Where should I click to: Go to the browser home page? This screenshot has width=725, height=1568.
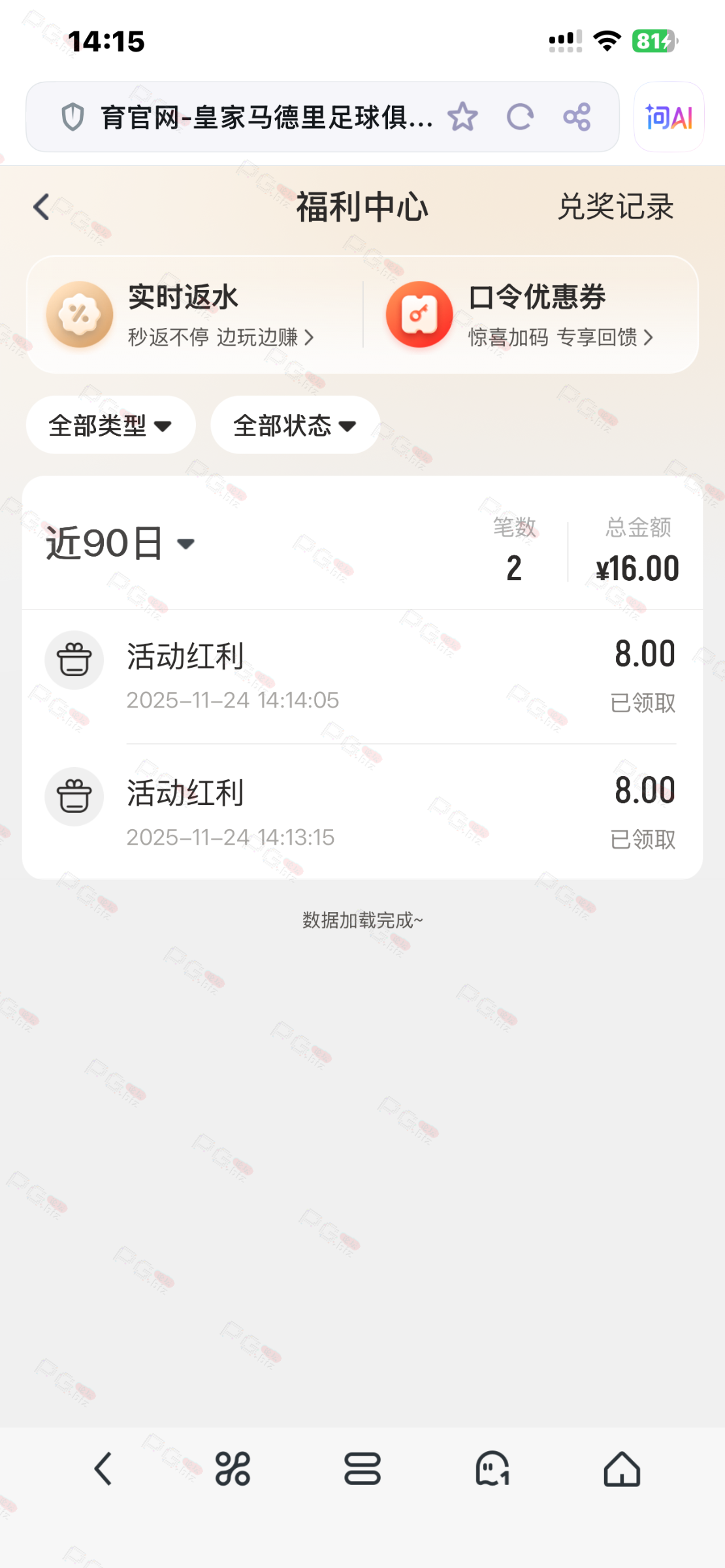(x=622, y=1469)
